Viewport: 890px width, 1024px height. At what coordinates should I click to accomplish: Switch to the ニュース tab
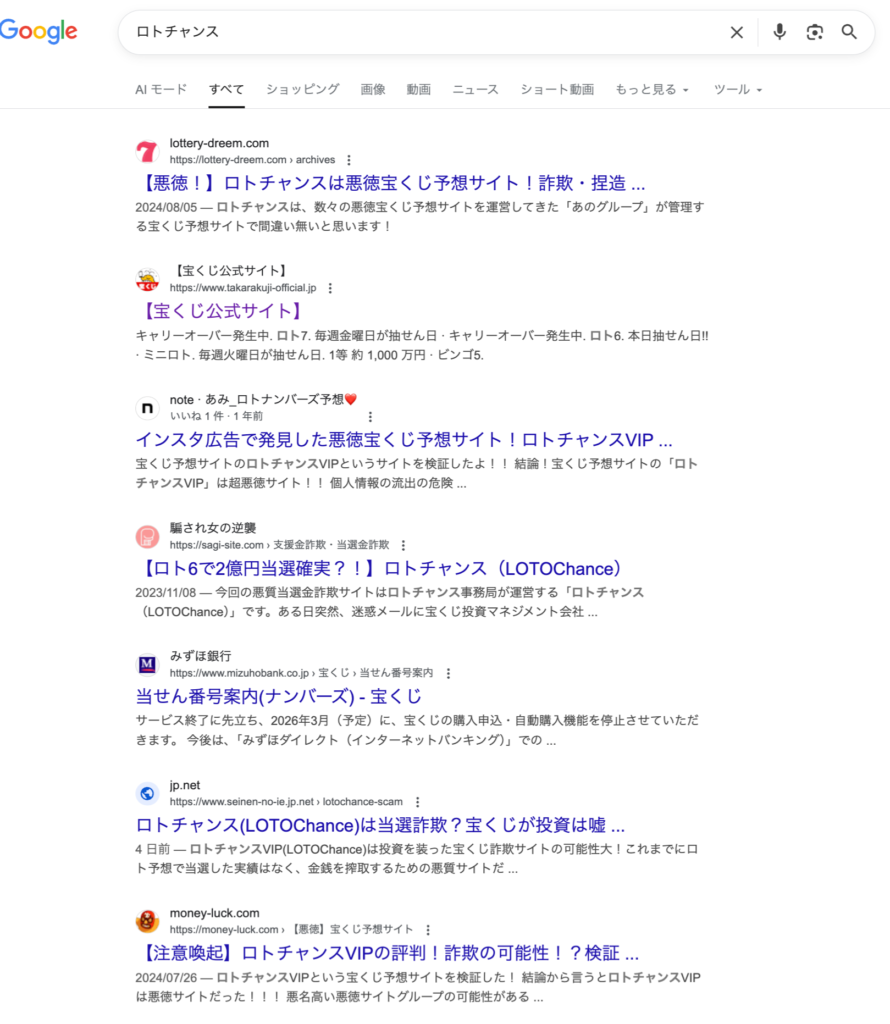pyautogui.click(x=475, y=89)
